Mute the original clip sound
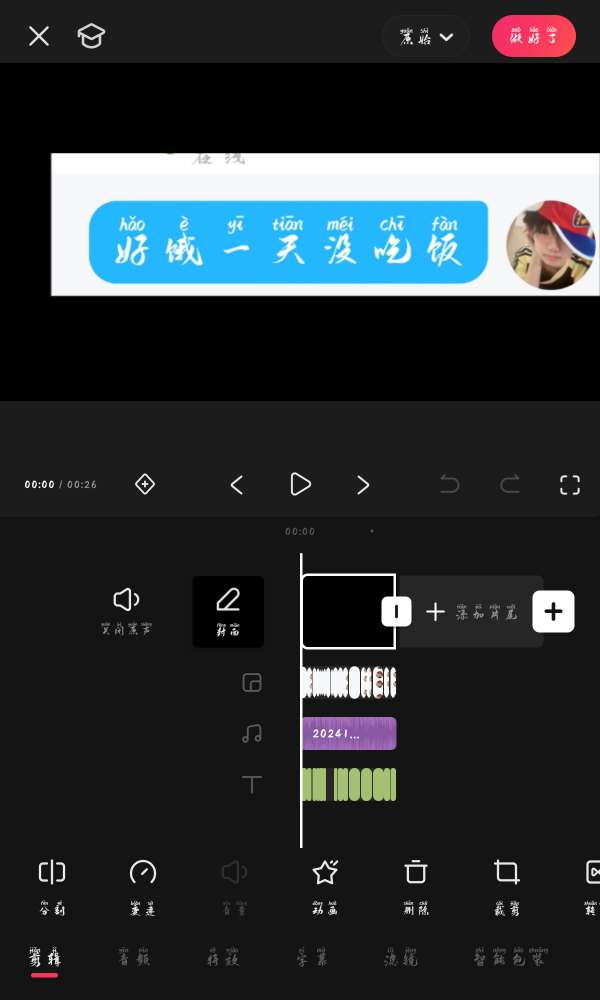The image size is (600, 1000). (127, 609)
